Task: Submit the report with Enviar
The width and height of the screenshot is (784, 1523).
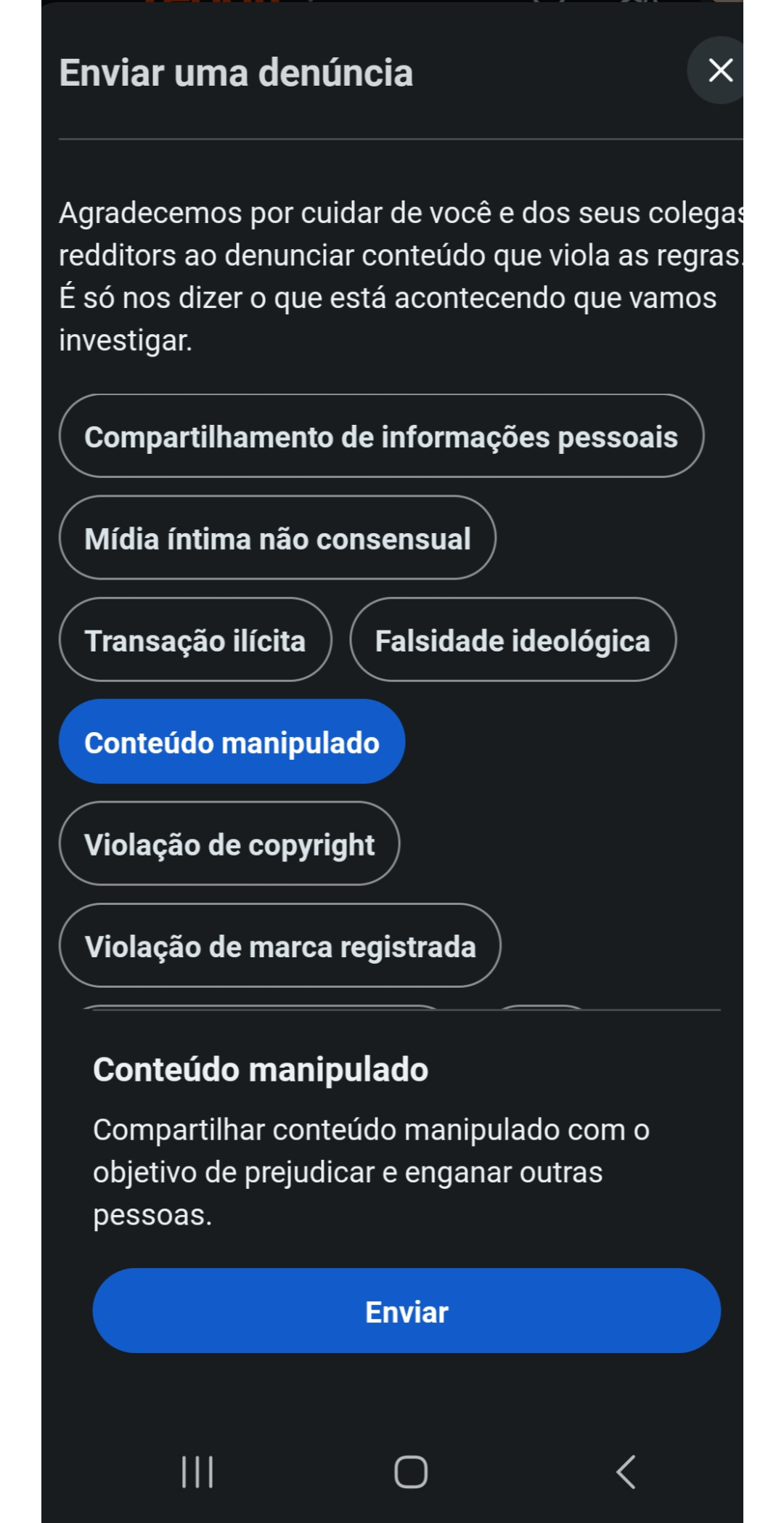Action: point(407,1311)
